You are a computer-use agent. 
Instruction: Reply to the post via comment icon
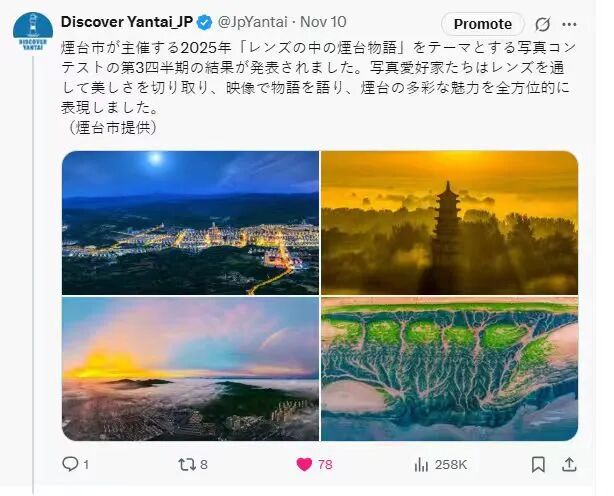click(70, 464)
